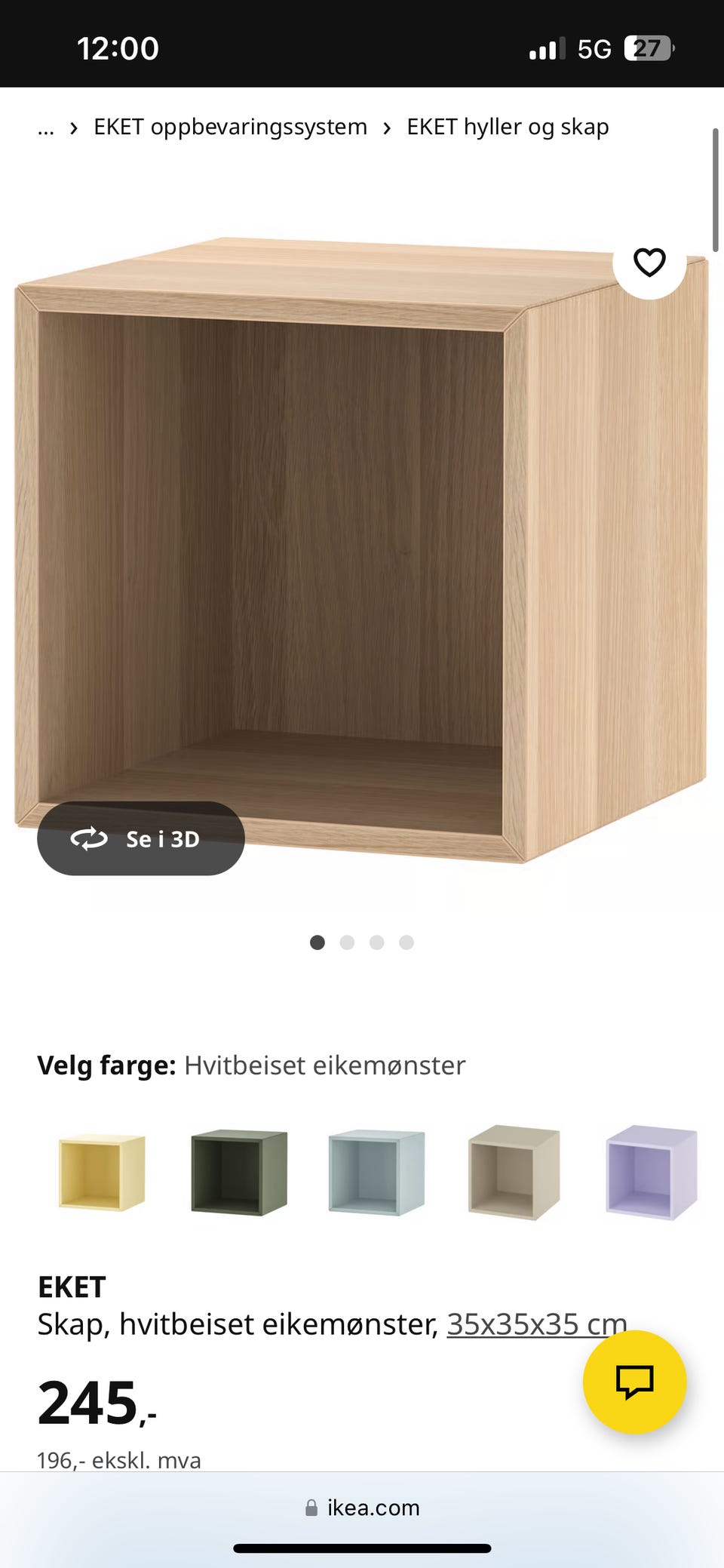Tap the Se i 3D button
Viewport: 724px width, 1568px height.
pyautogui.click(x=140, y=838)
